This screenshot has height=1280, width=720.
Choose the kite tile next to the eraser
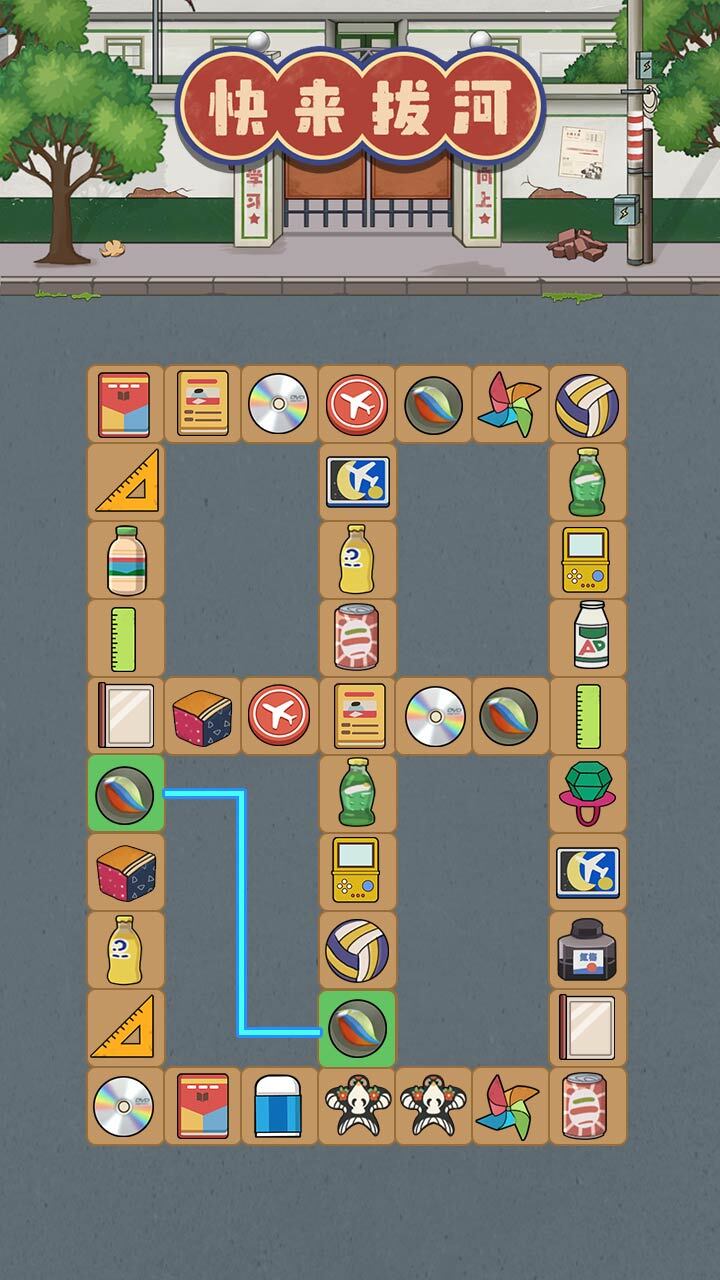[357, 1105]
